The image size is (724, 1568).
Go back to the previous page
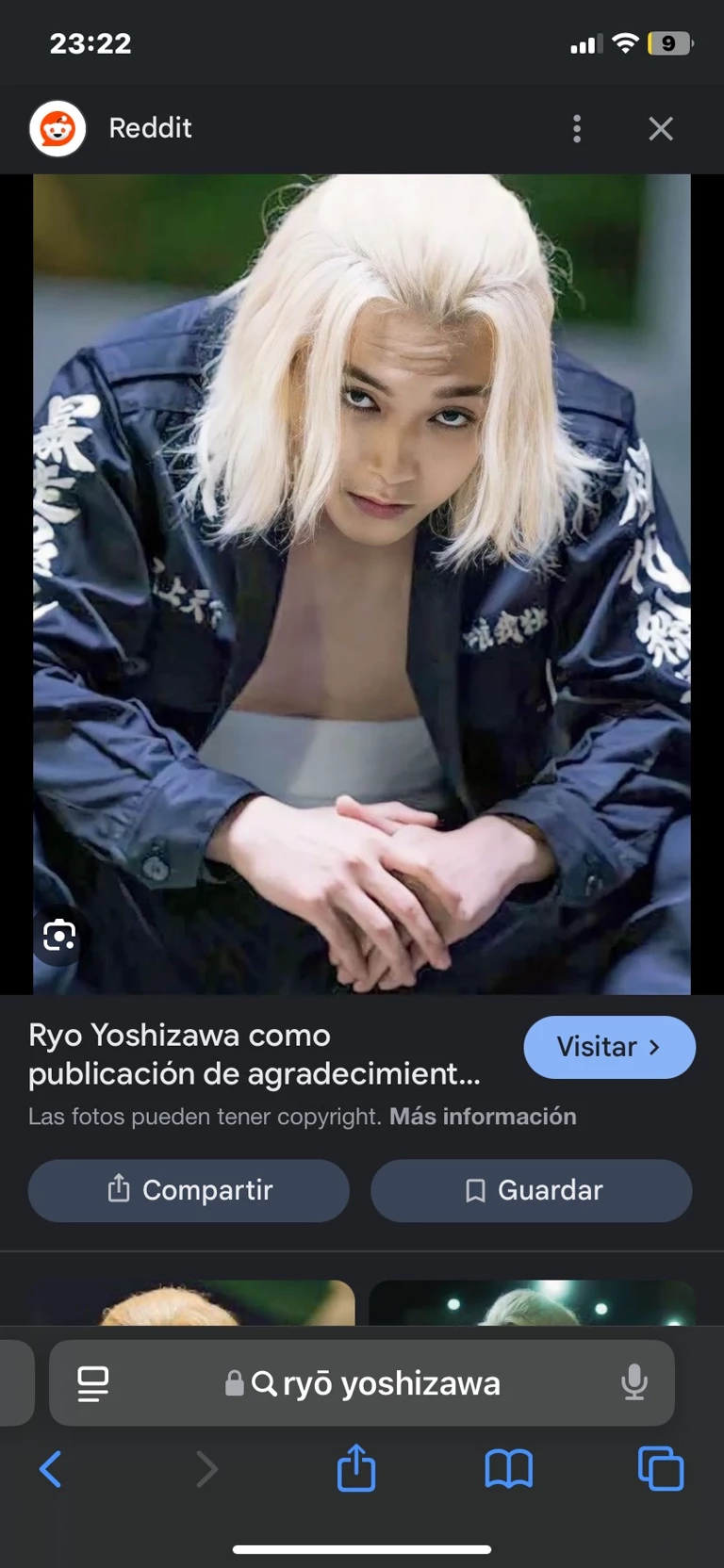point(51,1469)
